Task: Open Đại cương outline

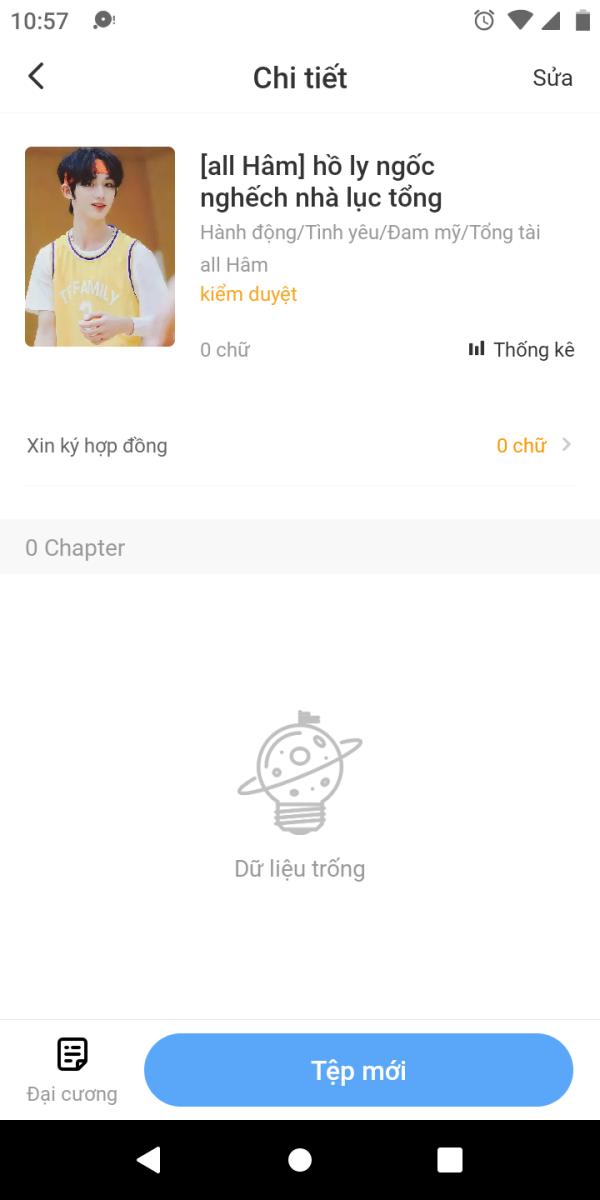Action: coord(72,1070)
